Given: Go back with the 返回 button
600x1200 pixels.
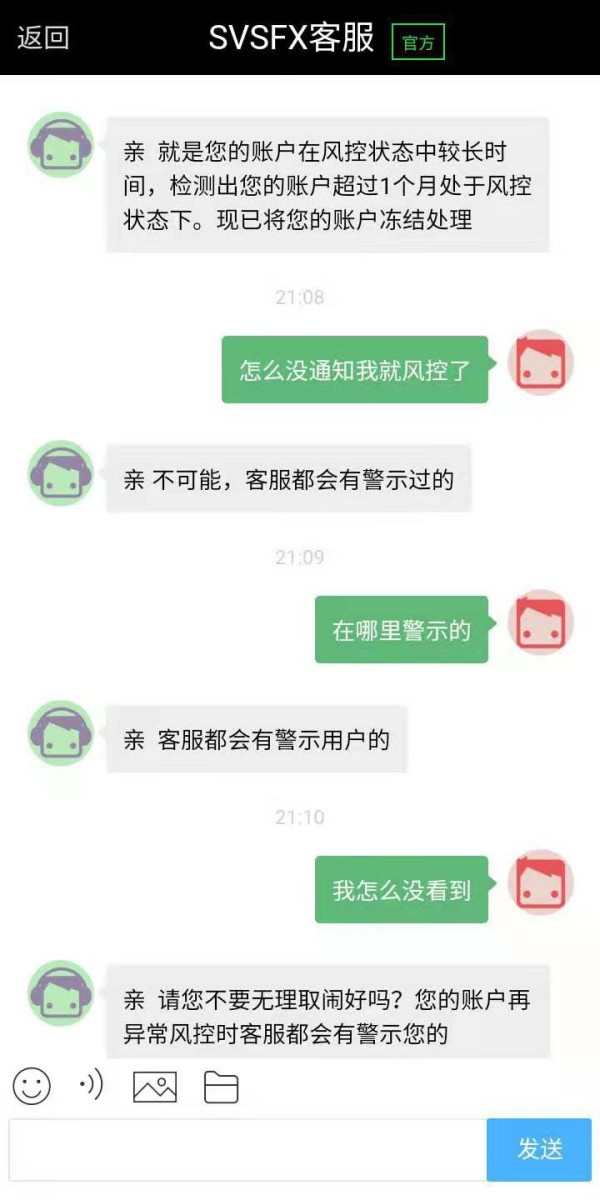Looking at the screenshot, I should pos(43,39).
